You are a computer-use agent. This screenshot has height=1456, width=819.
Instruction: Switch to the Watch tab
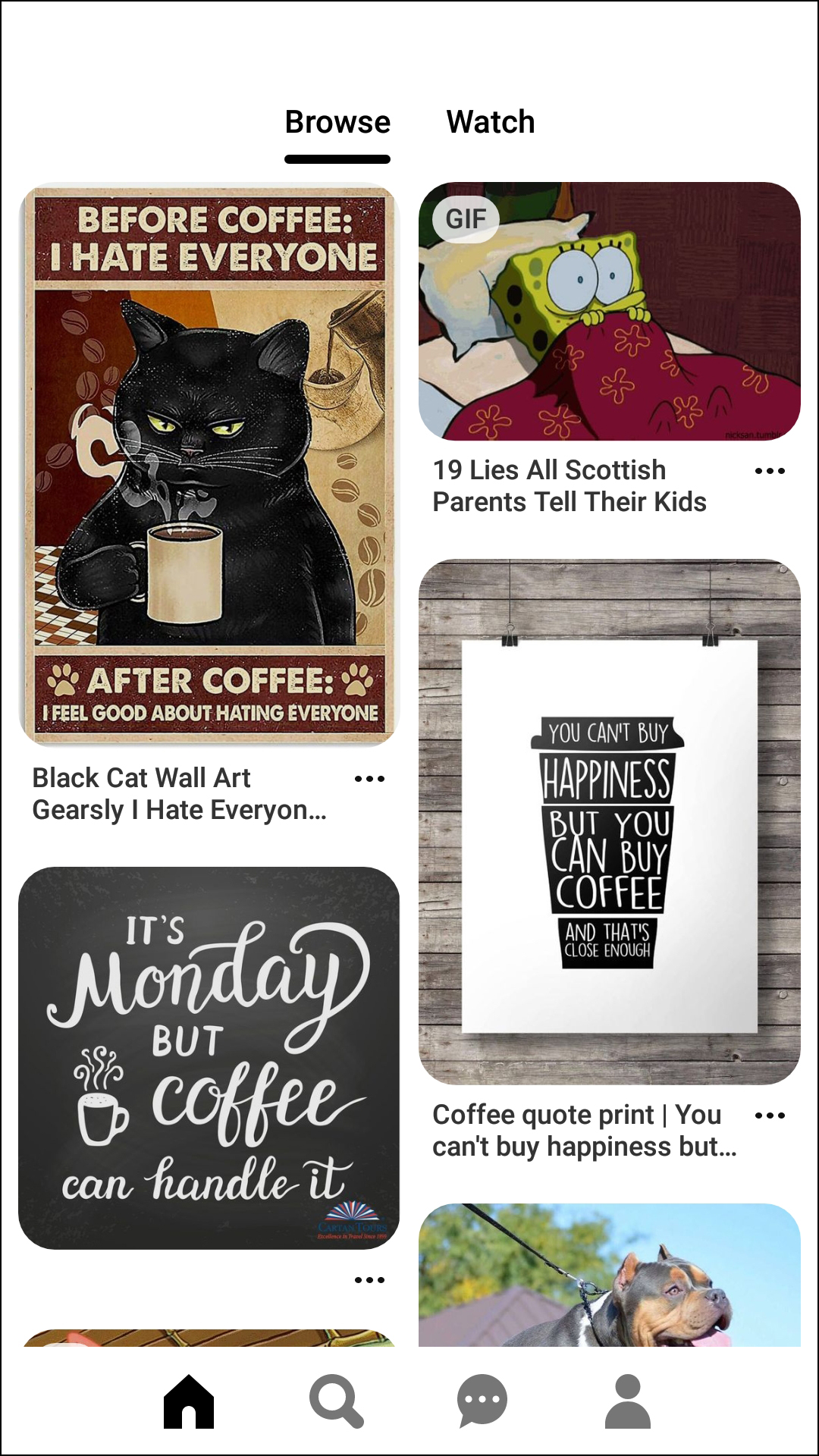(490, 122)
